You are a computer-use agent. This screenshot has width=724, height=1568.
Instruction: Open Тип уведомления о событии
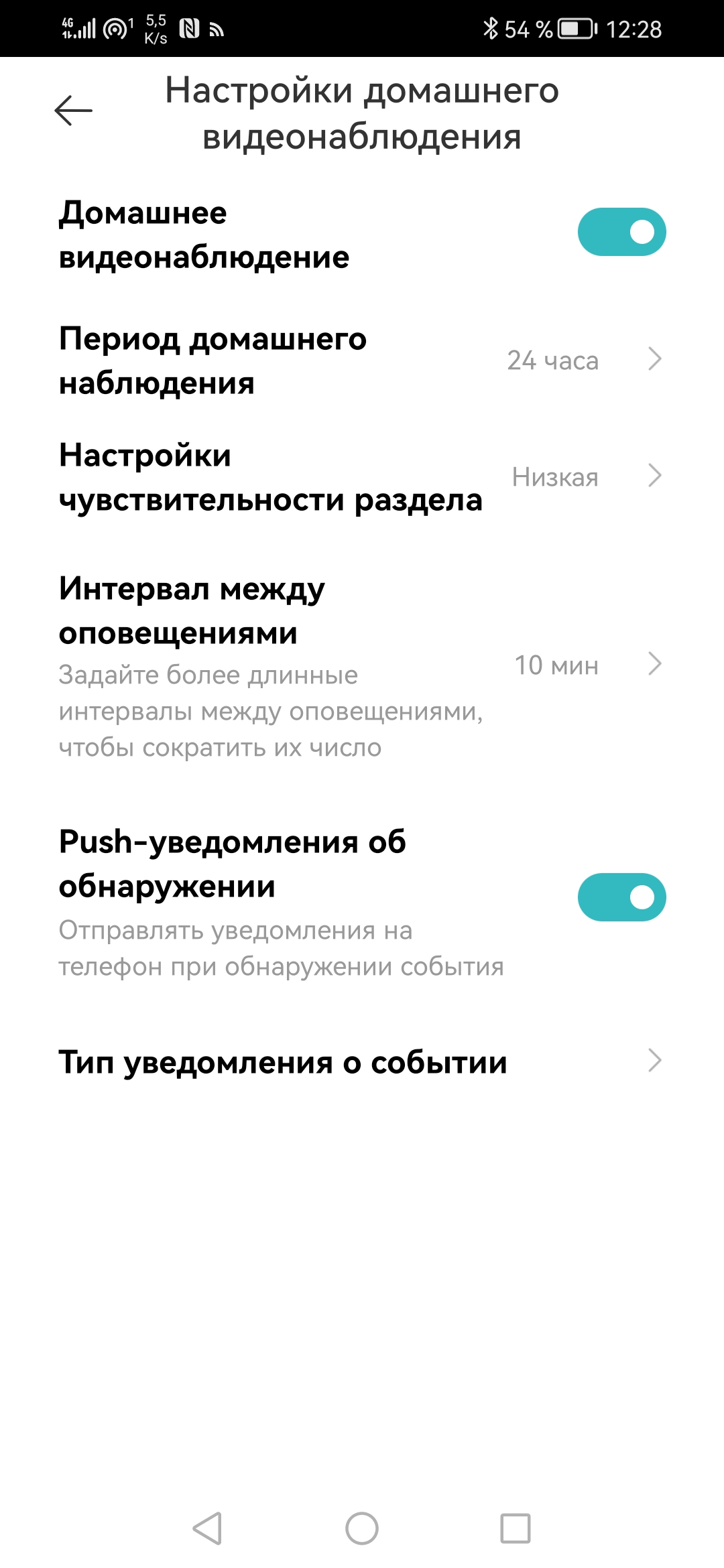click(362, 1062)
